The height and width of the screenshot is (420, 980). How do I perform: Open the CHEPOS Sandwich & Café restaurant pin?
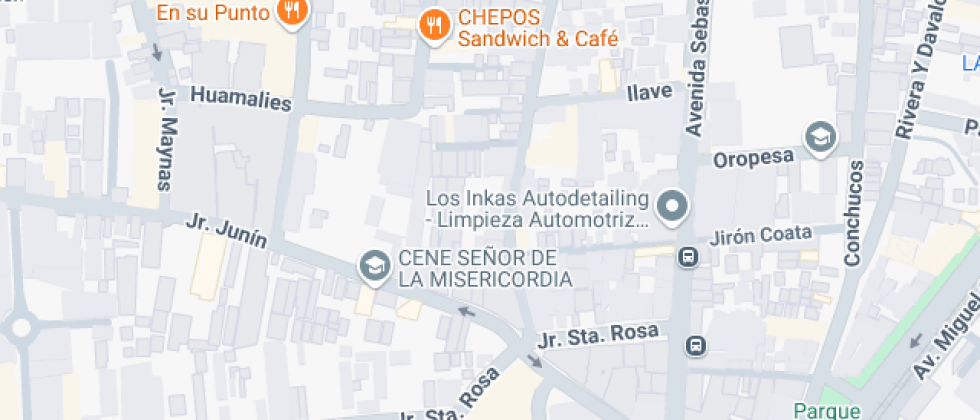pos(433,25)
